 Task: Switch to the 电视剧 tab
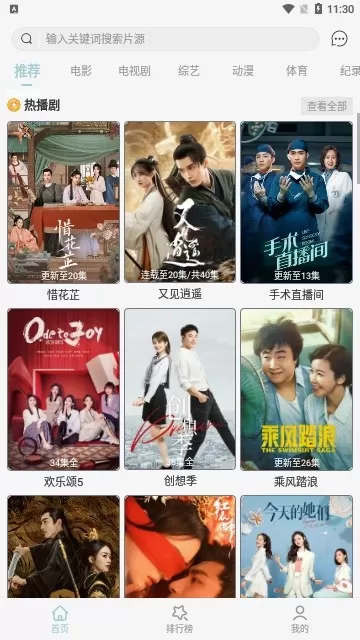click(134, 71)
